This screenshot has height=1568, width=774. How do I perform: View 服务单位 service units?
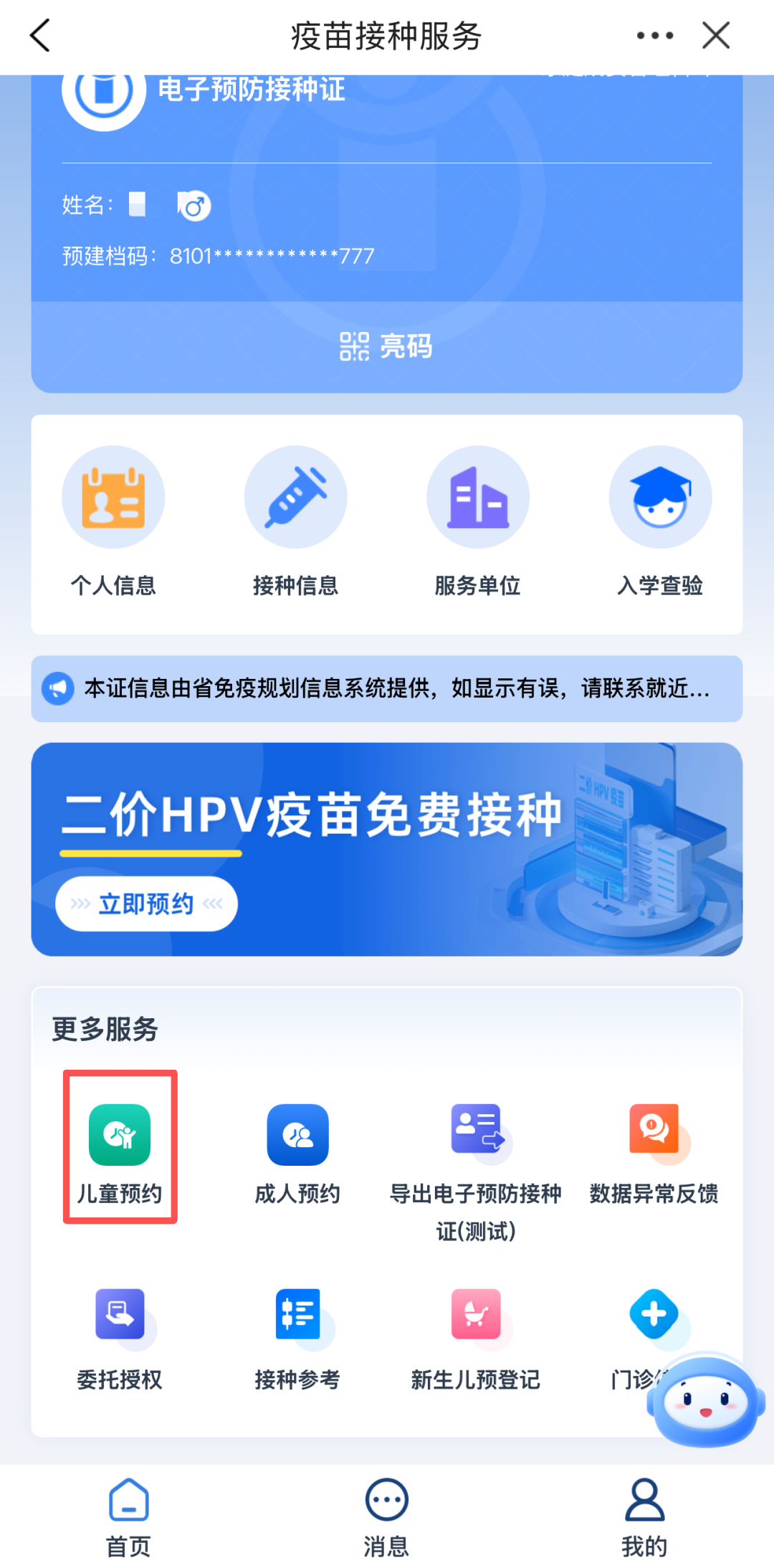point(477,522)
